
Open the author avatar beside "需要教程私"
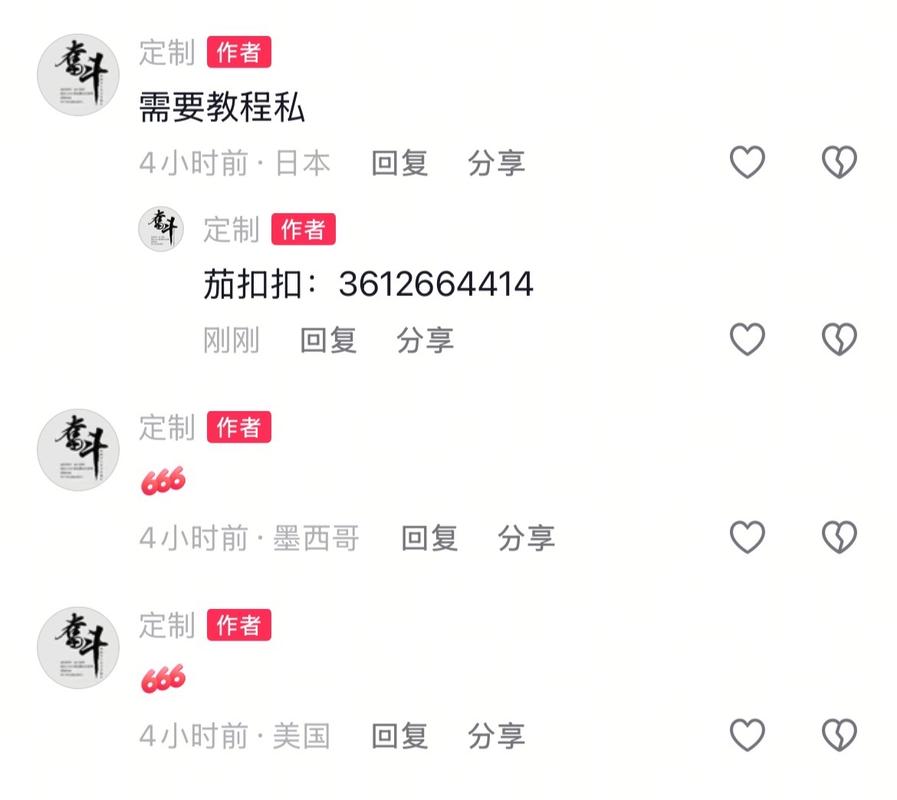[x=78, y=75]
